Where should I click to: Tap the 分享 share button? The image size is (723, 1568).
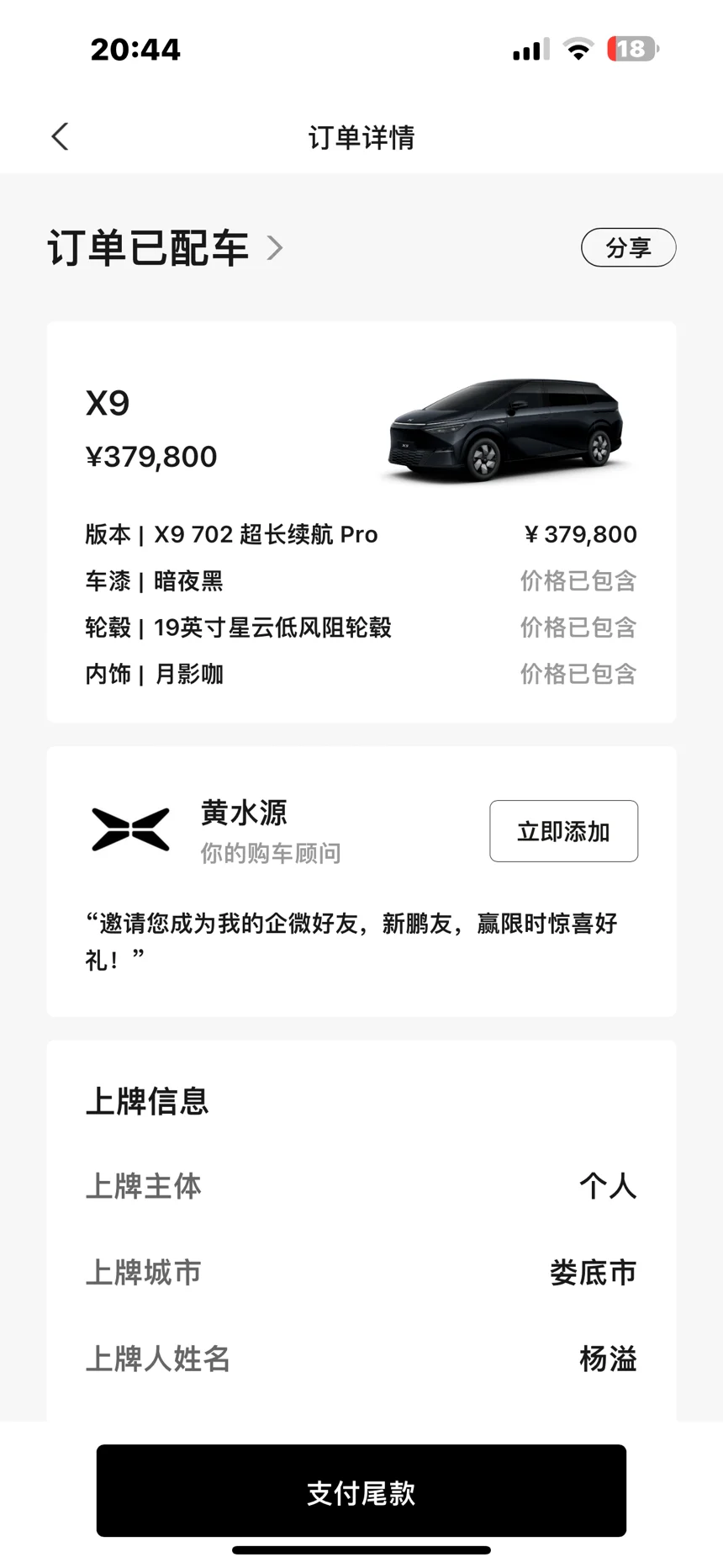[x=628, y=247]
